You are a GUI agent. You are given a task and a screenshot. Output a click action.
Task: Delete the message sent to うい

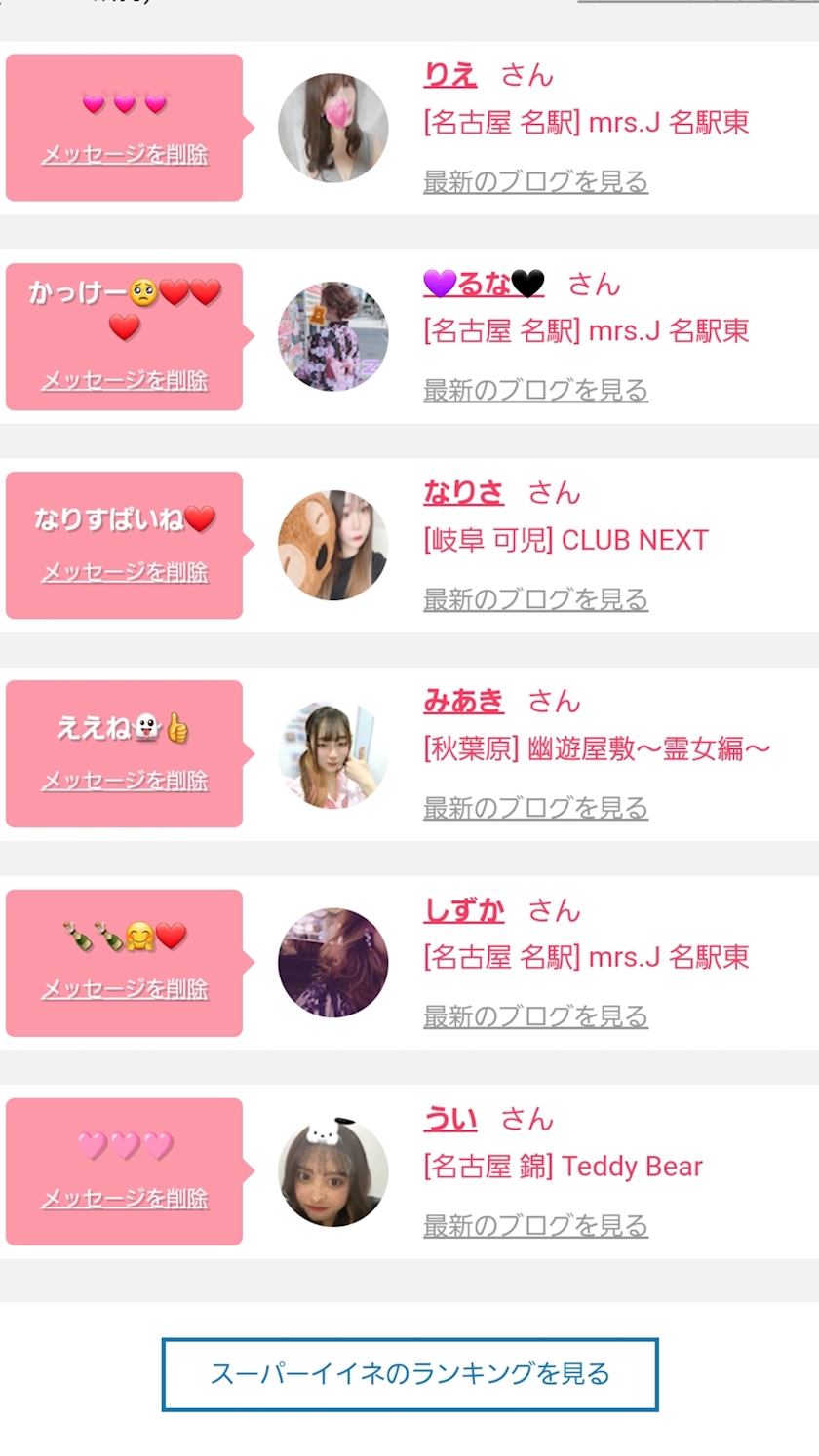pyautogui.click(x=124, y=1199)
